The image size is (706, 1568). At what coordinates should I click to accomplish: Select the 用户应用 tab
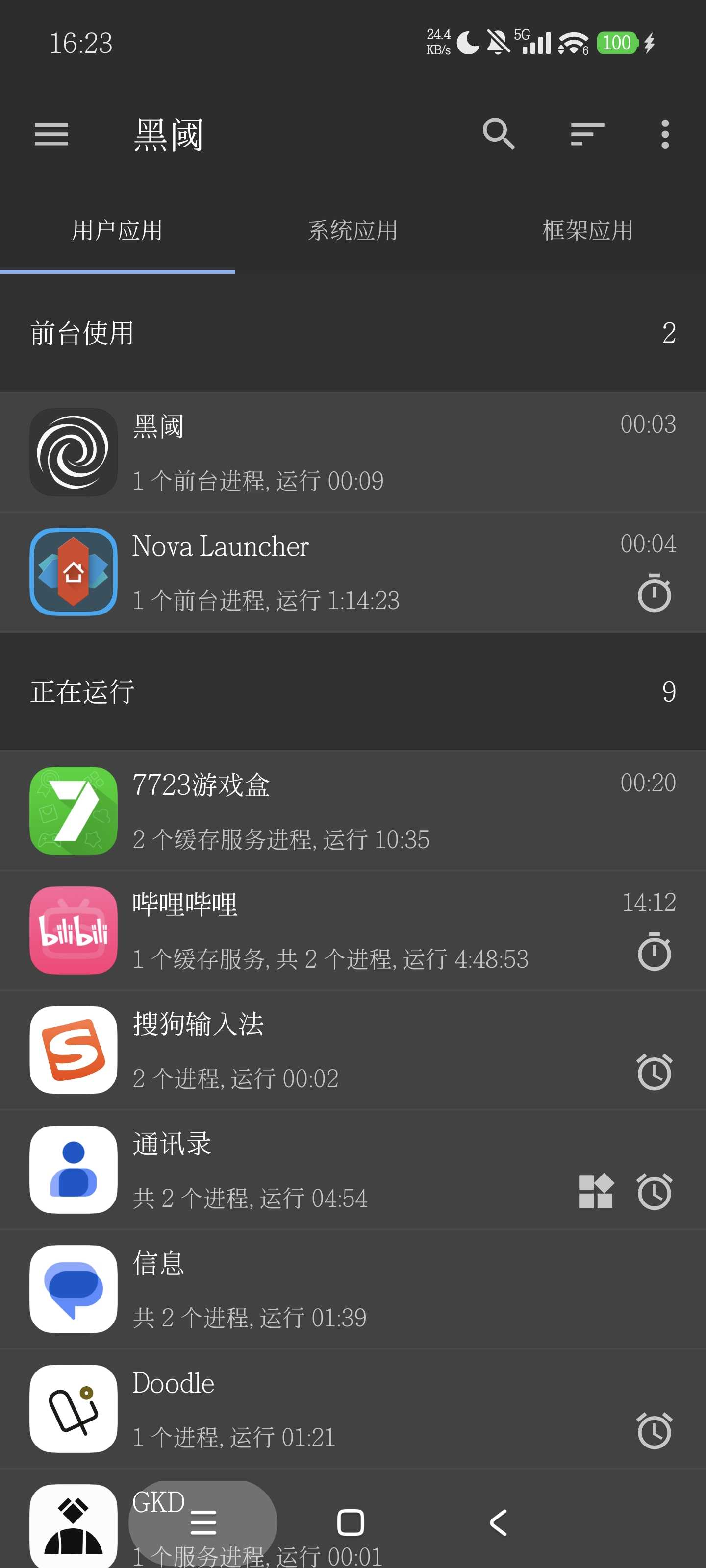117,230
